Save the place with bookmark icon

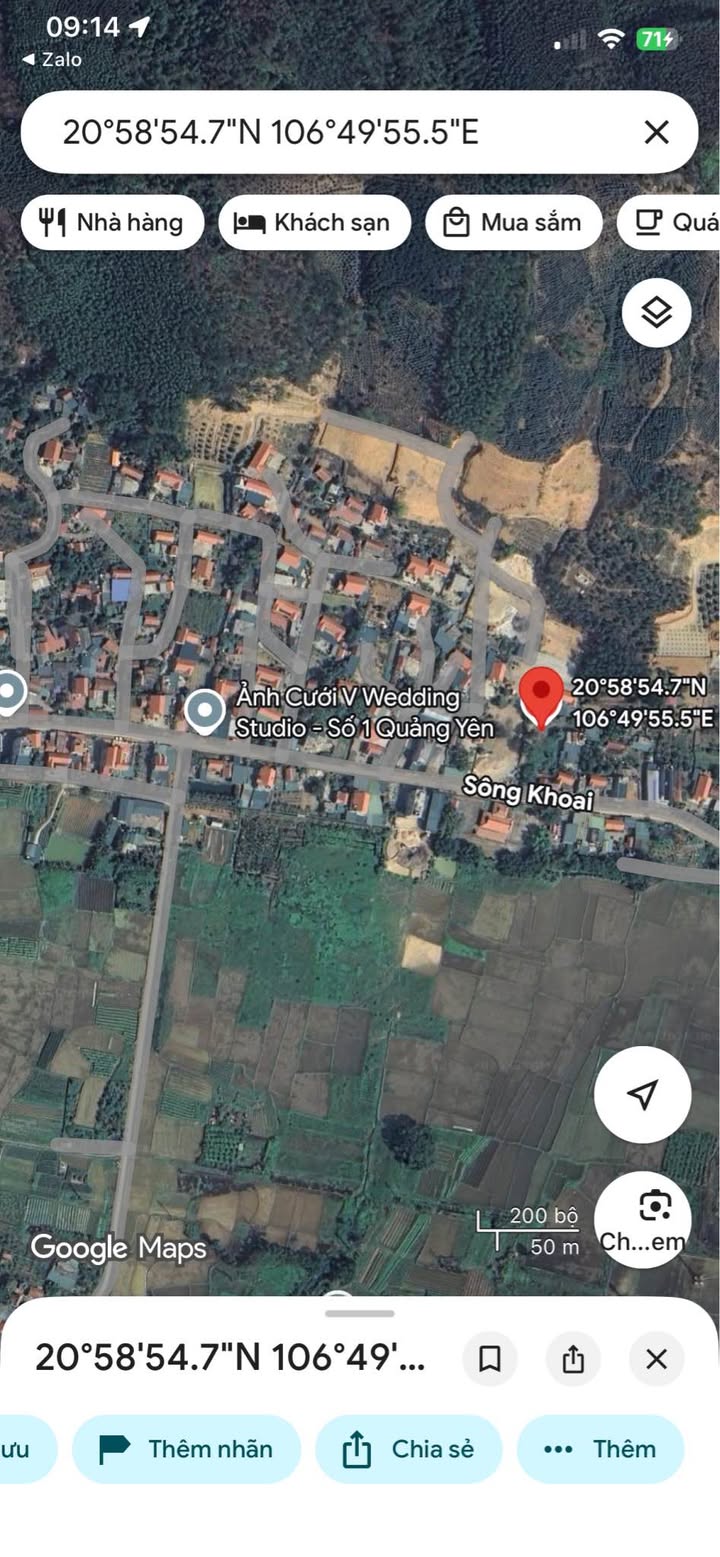[490, 1358]
